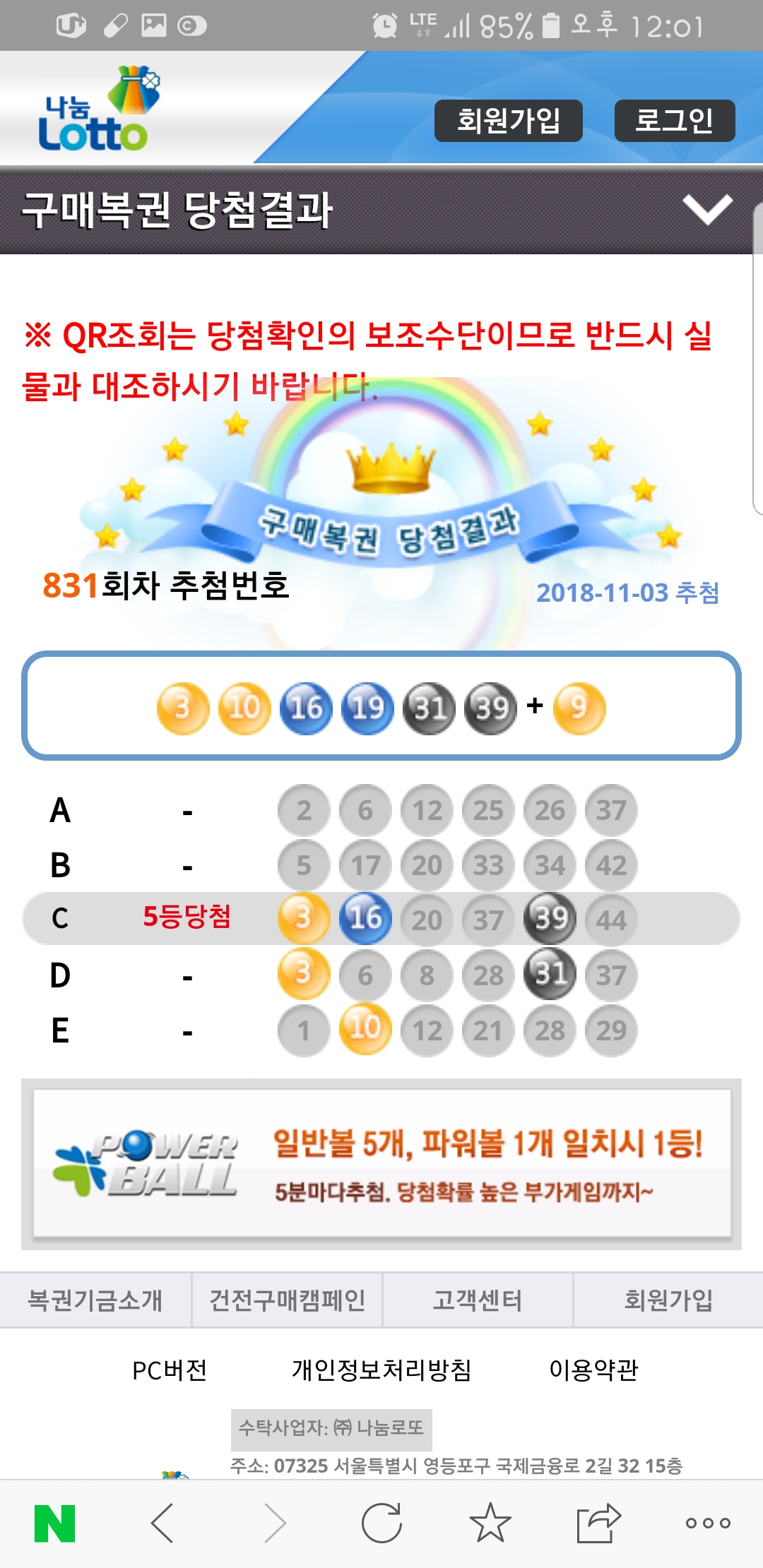Go to Naver home via N icon

click(x=55, y=1524)
